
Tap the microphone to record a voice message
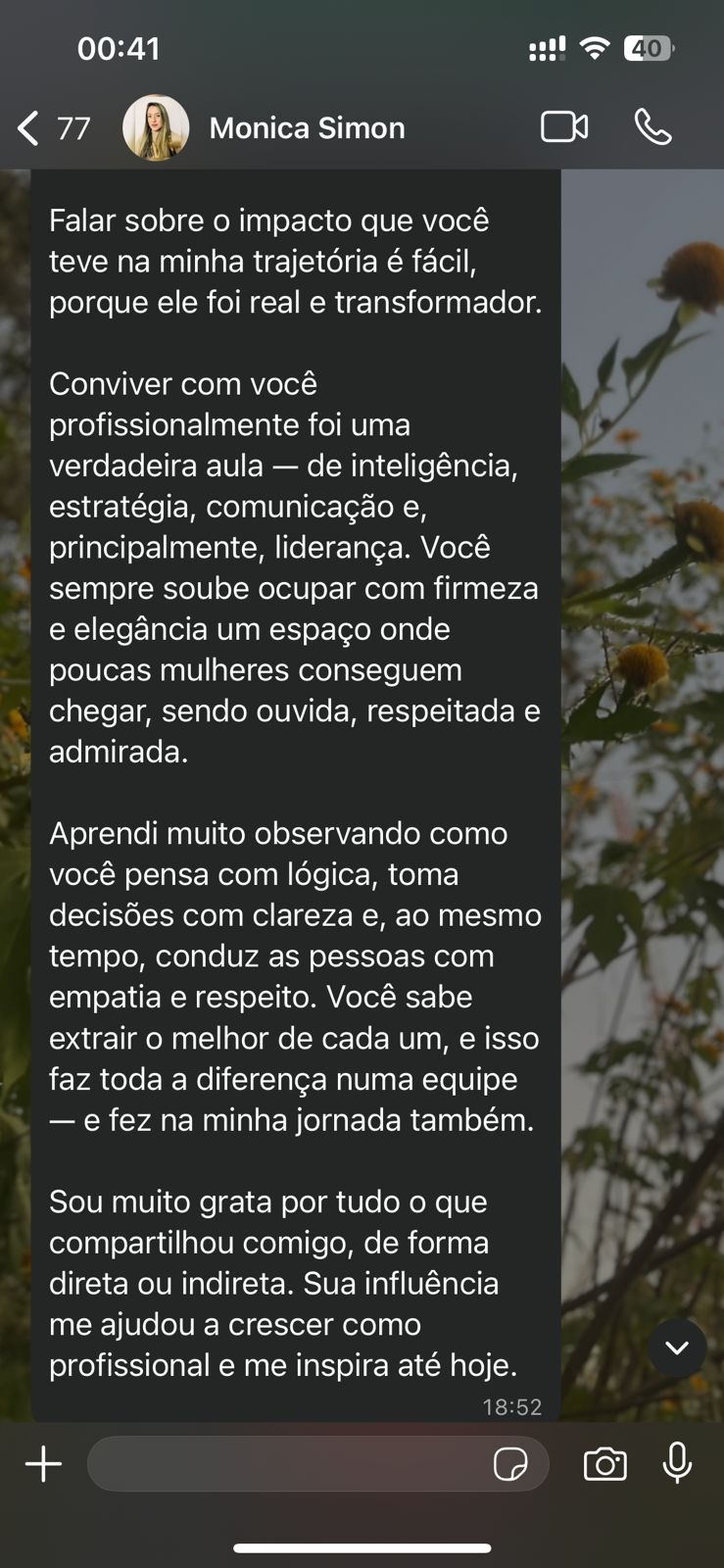click(x=677, y=1463)
